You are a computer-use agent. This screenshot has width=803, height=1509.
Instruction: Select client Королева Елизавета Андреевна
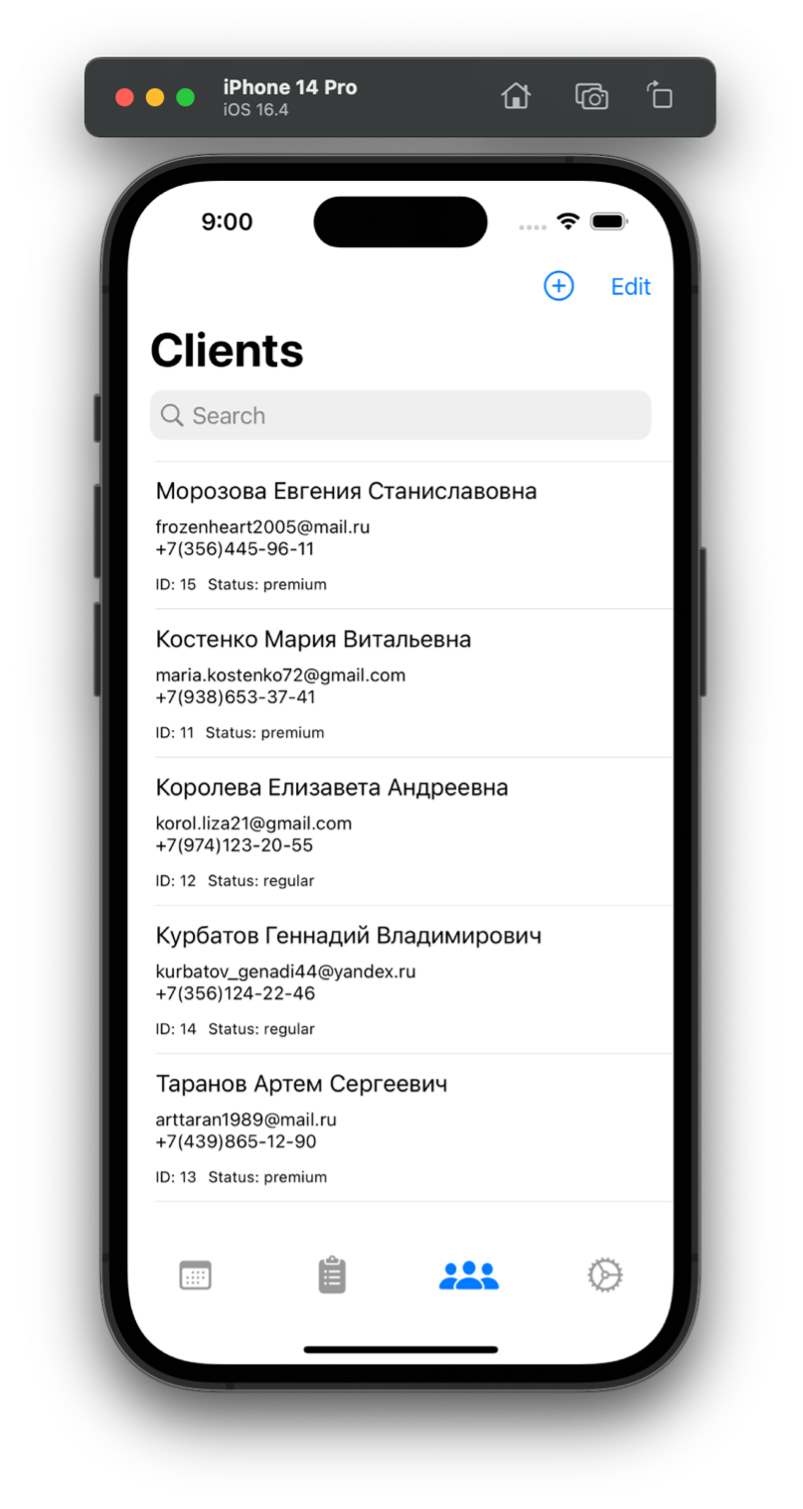(400, 831)
